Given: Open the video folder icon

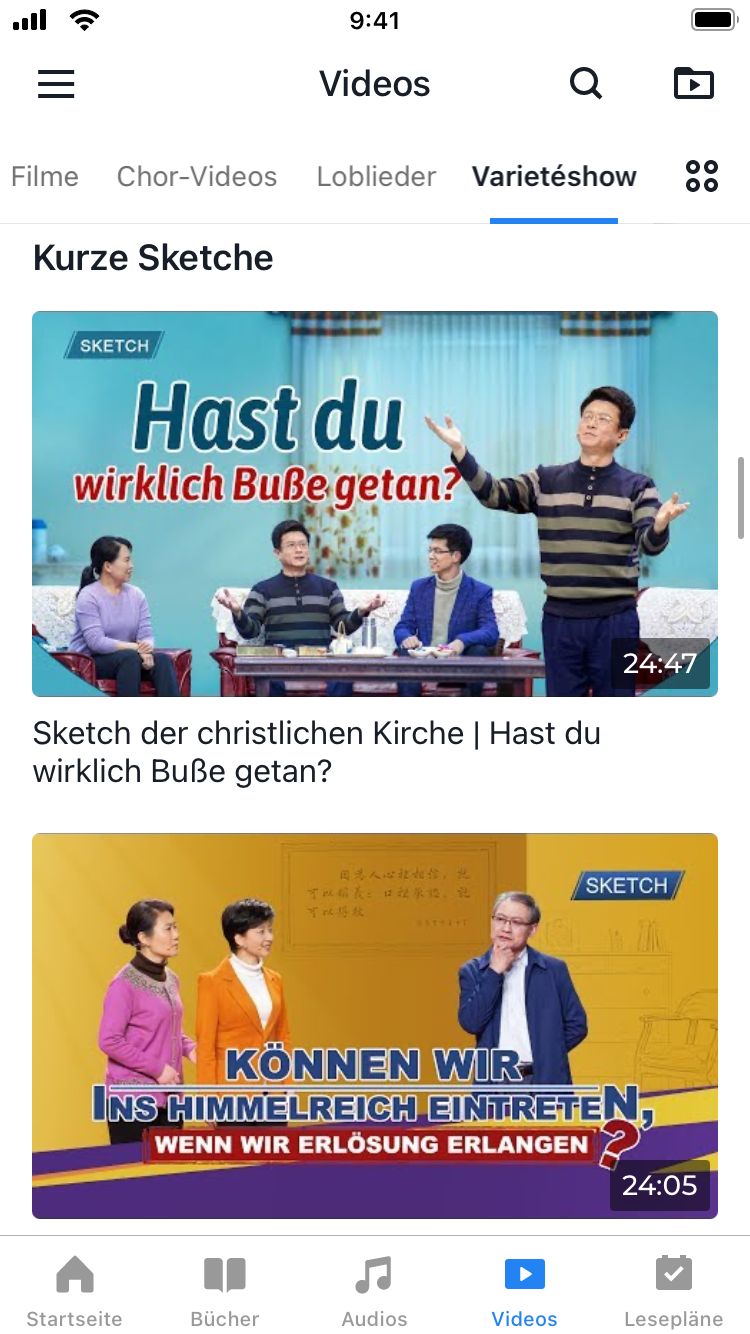Looking at the screenshot, I should pyautogui.click(x=694, y=84).
